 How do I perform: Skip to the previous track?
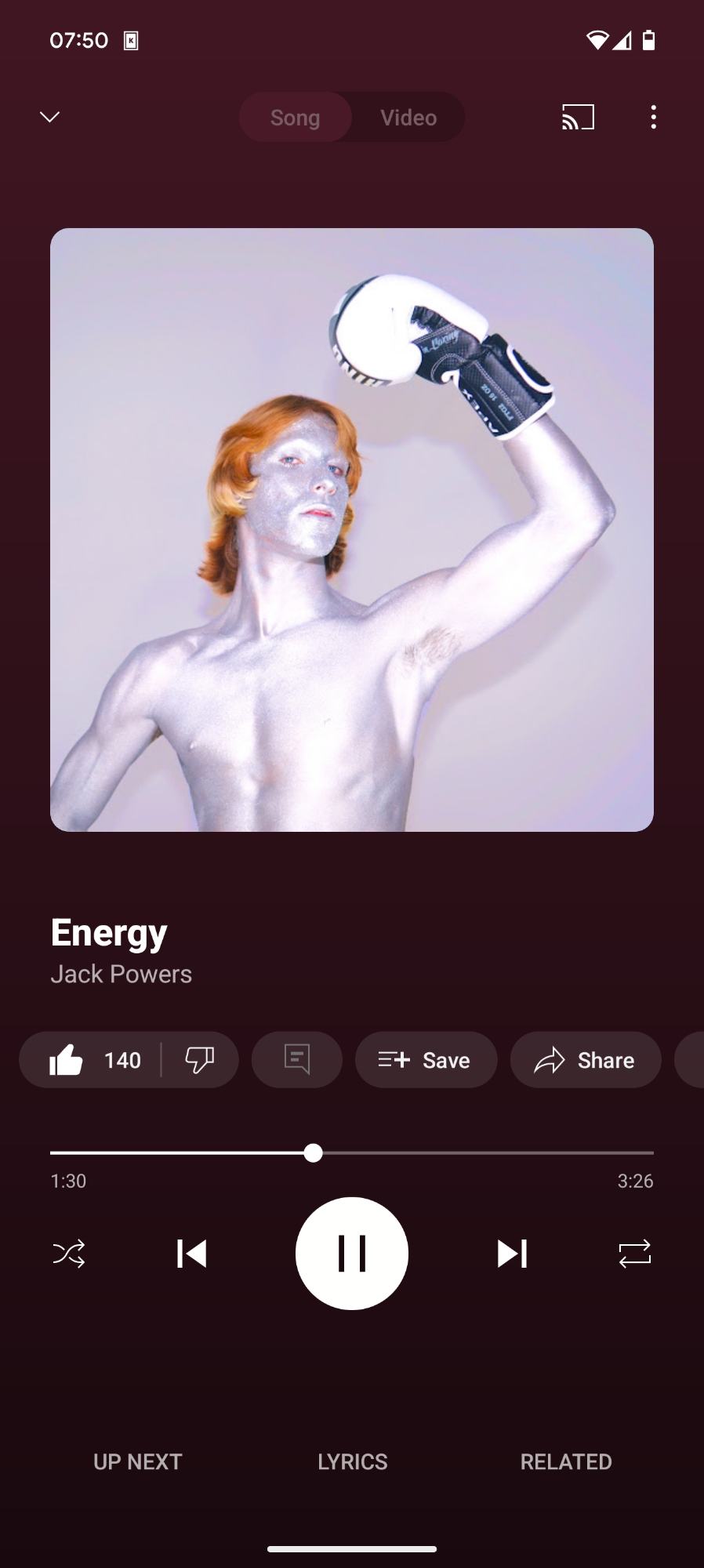(192, 1254)
